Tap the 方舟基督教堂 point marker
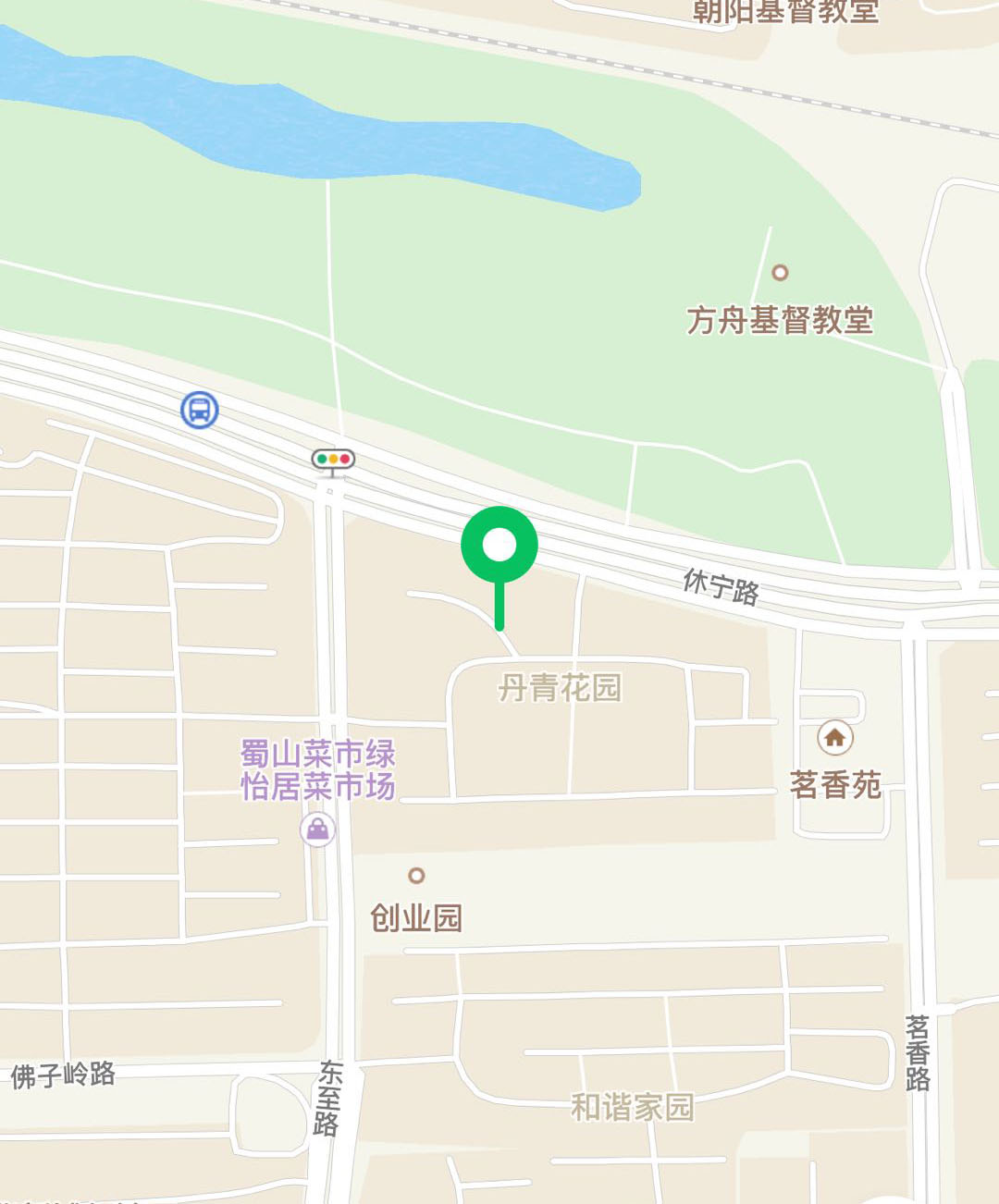 (x=780, y=273)
